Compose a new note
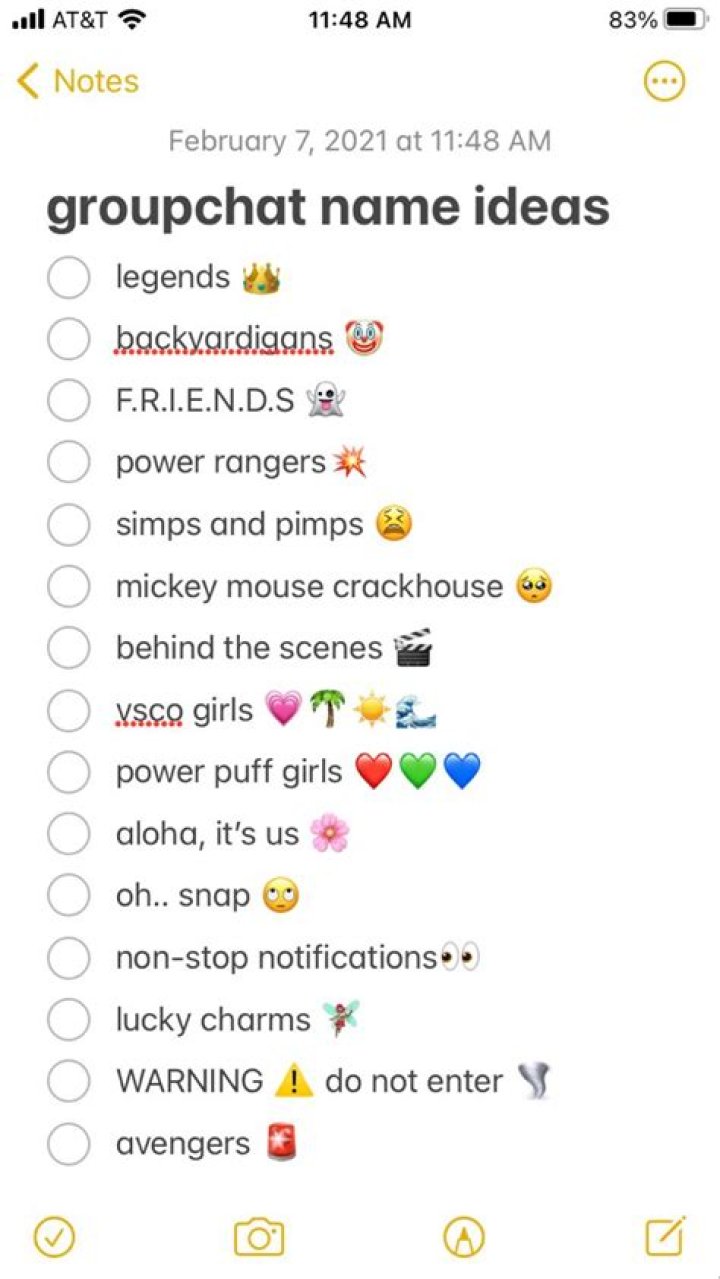Screen dimensions: 720x1279 pos(665,1238)
